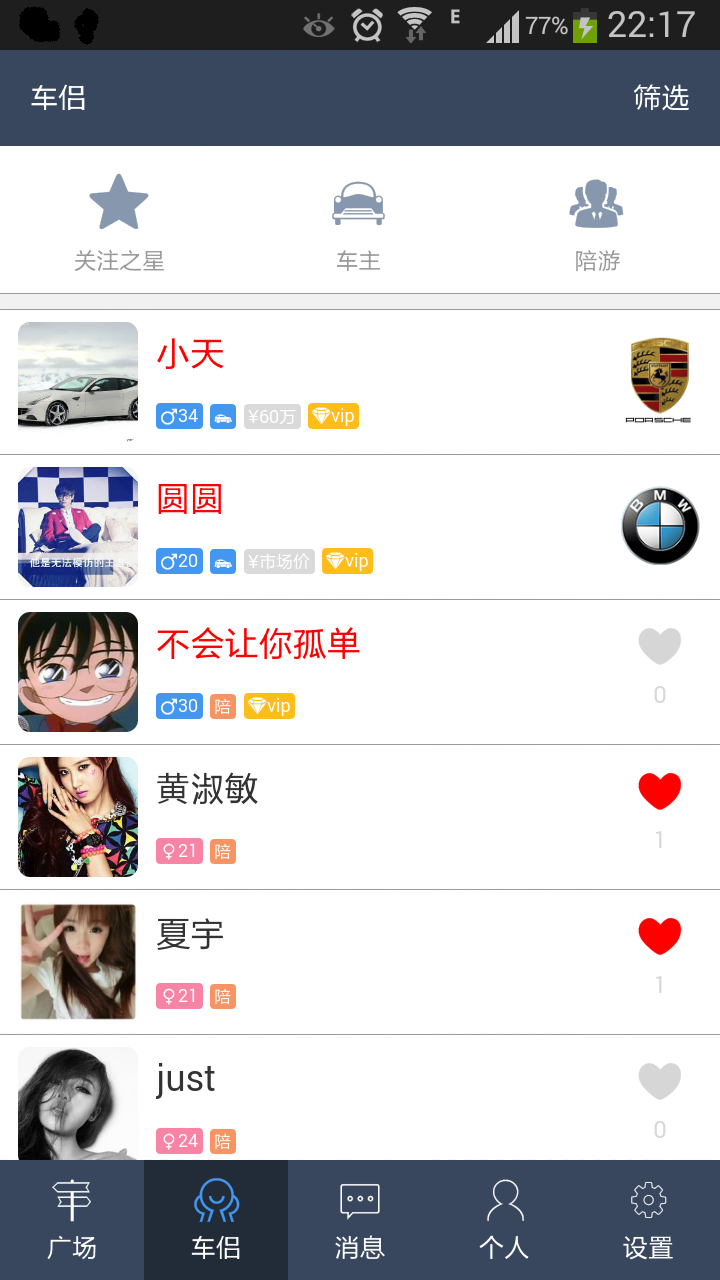720x1280 pixels.
Task: Open the 设置 settings tab
Action: click(648, 1220)
